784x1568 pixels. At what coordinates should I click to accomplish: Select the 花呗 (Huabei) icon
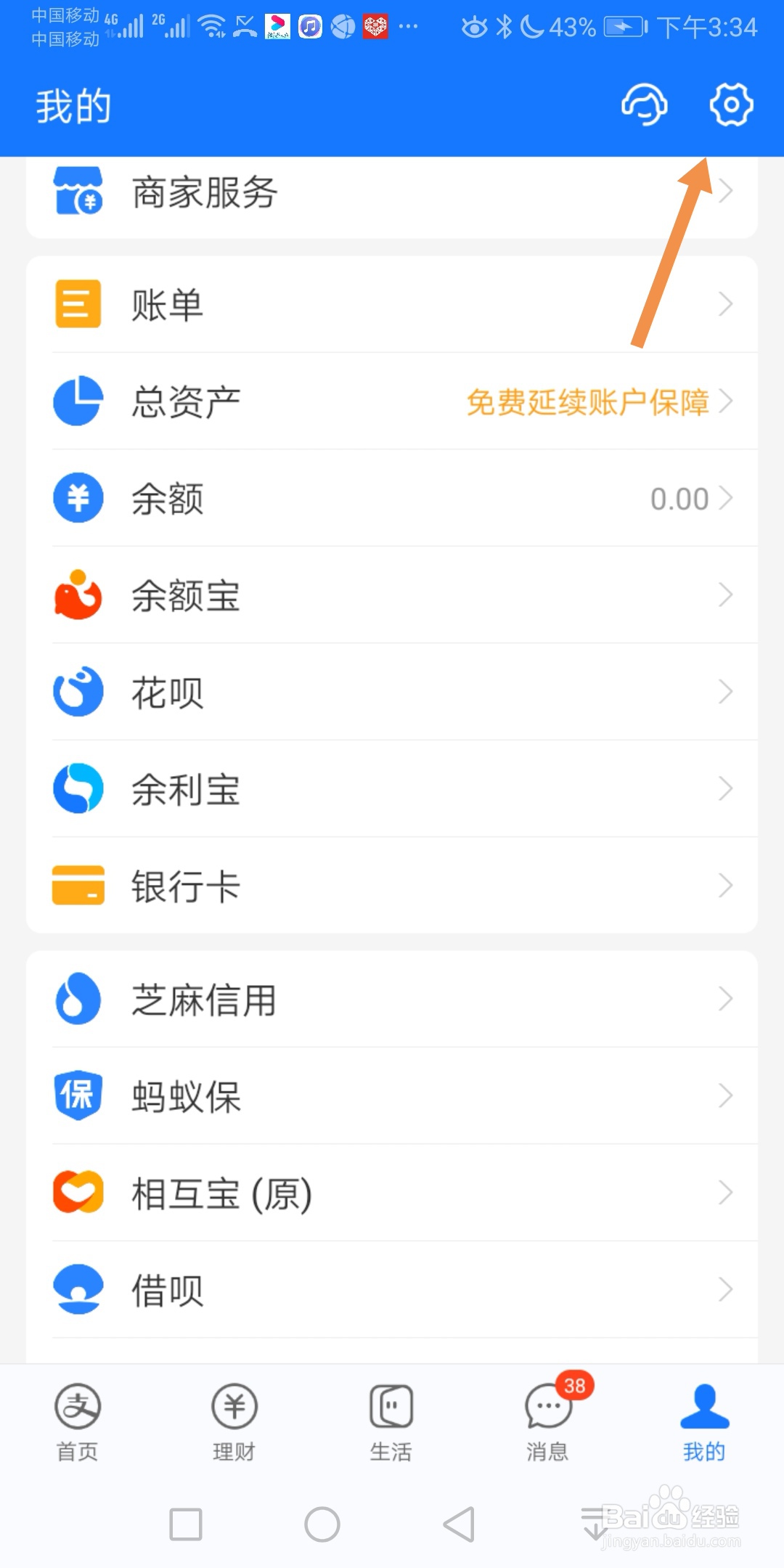(77, 691)
